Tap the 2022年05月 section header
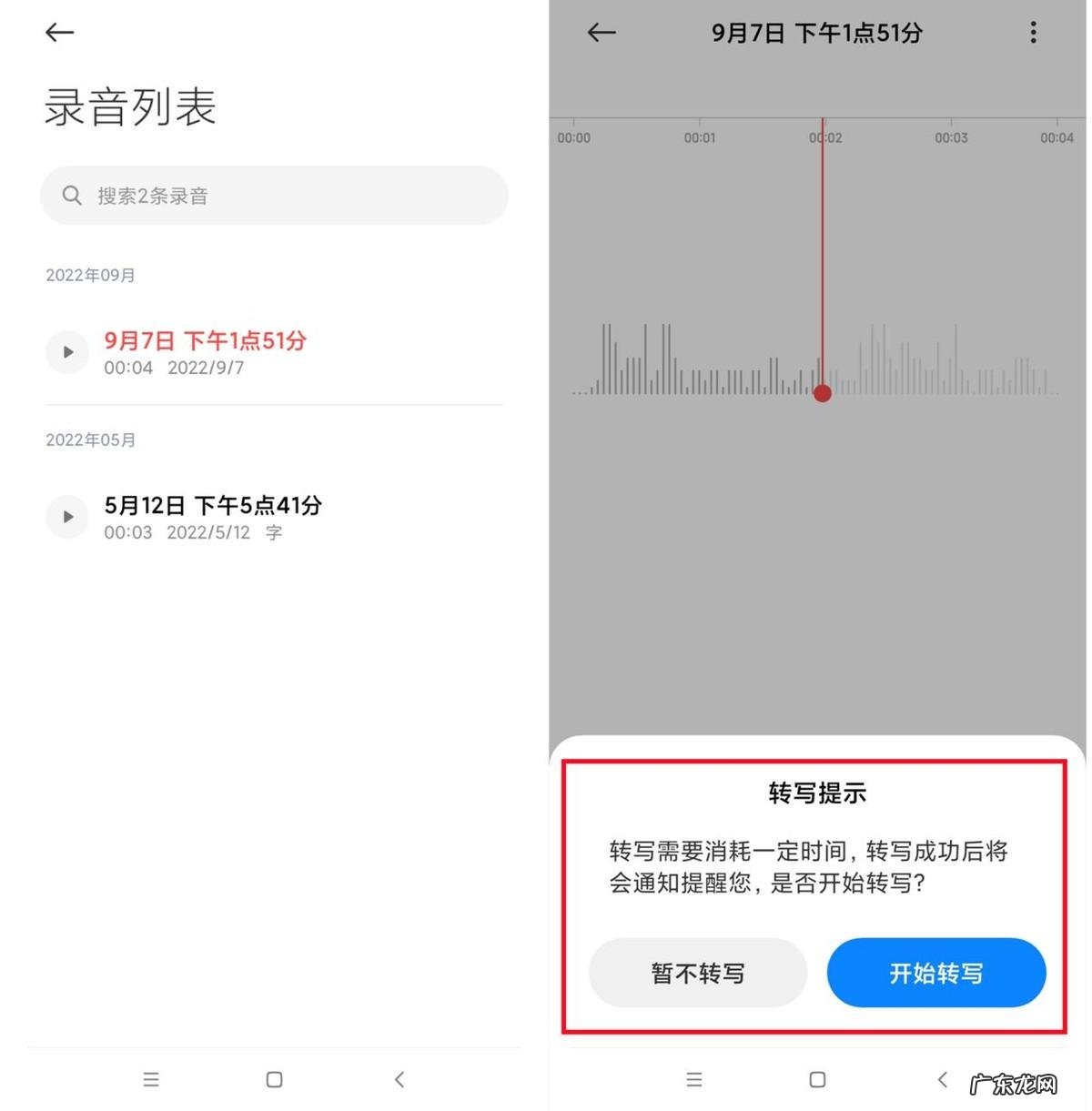Screen dimensions: 1092x1111 90,439
